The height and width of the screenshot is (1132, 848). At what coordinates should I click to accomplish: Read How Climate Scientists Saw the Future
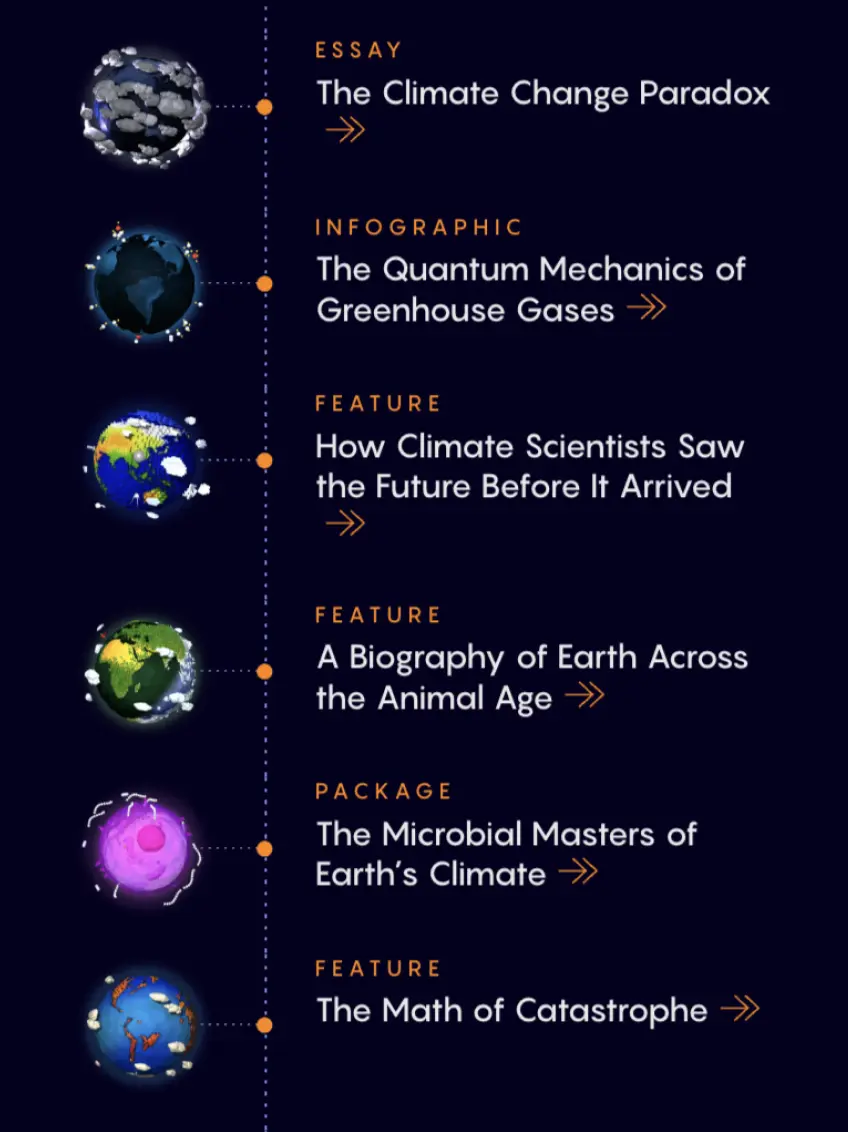[530, 466]
